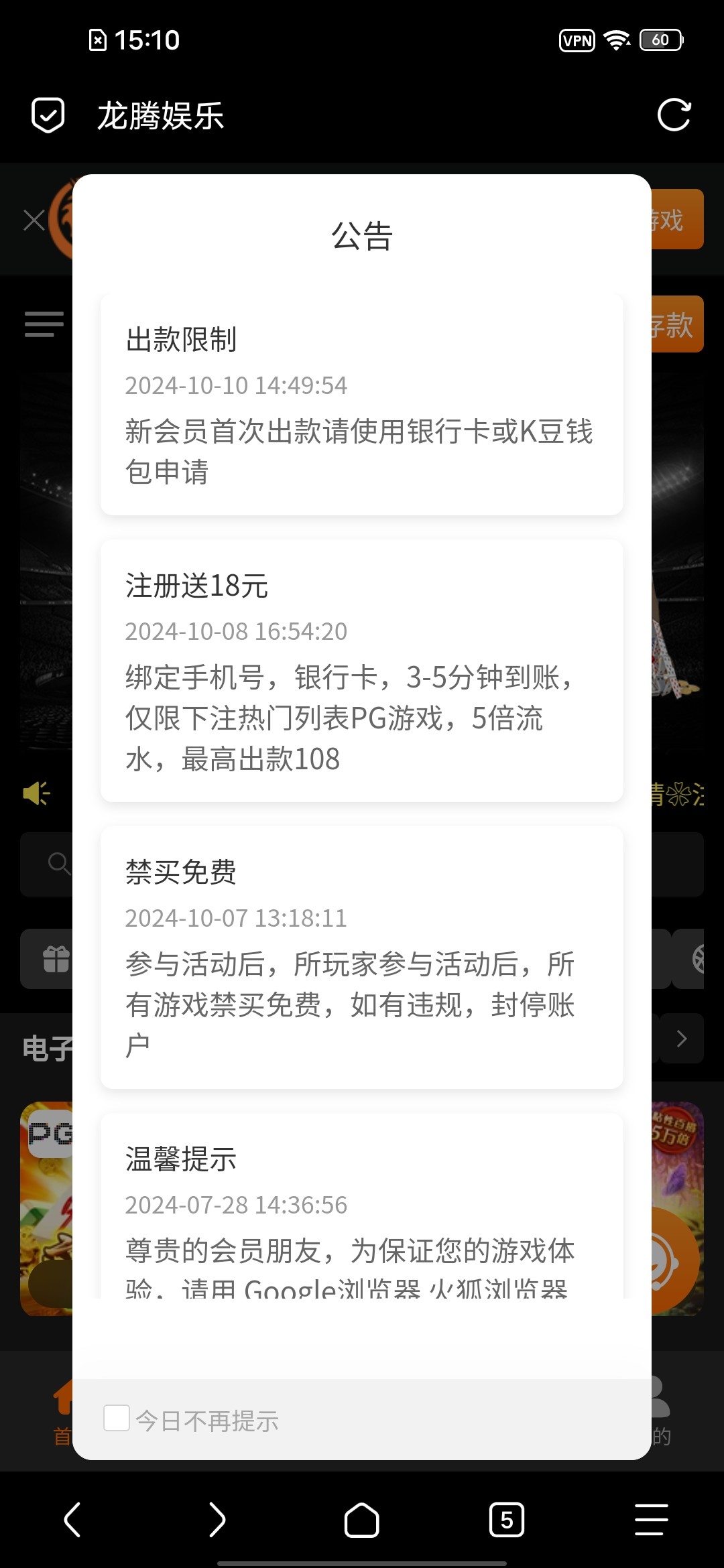Screen dimensions: 724x1568
Task: Open the 注册送18元 announcement
Action: (361, 670)
